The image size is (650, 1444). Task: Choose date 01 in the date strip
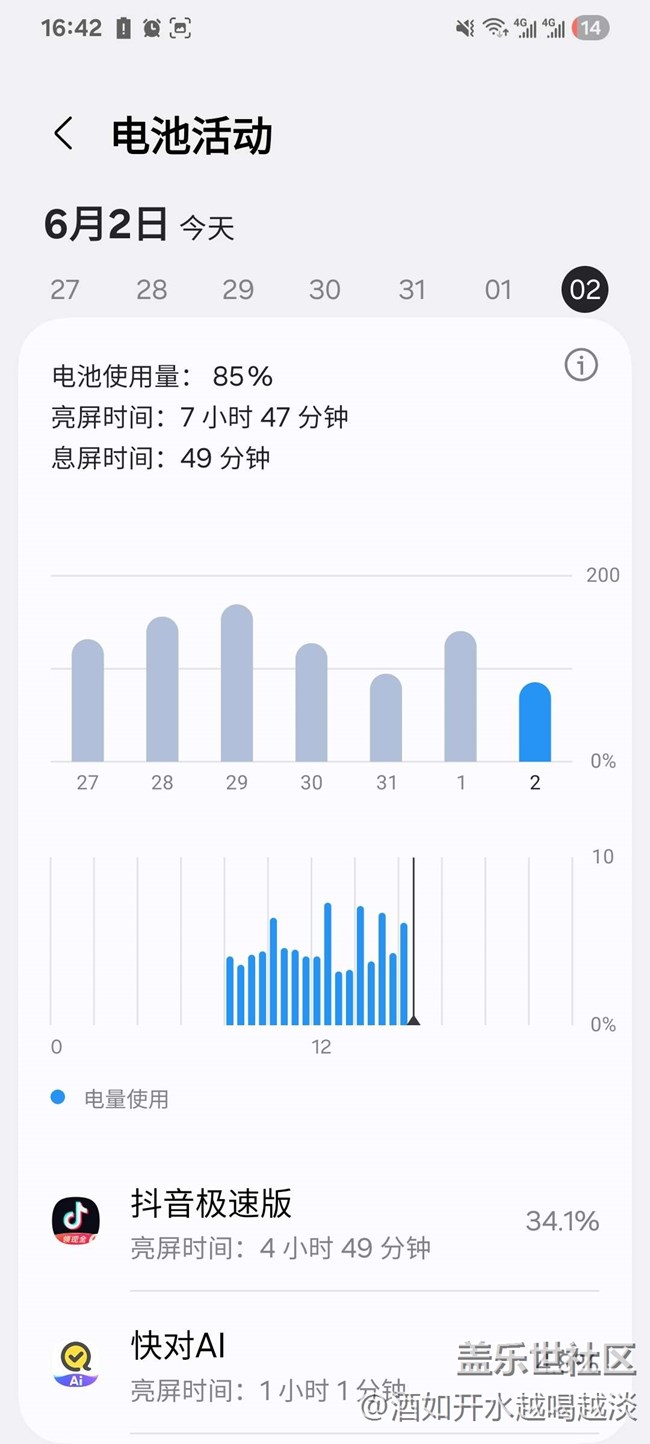[x=498, y=290]
